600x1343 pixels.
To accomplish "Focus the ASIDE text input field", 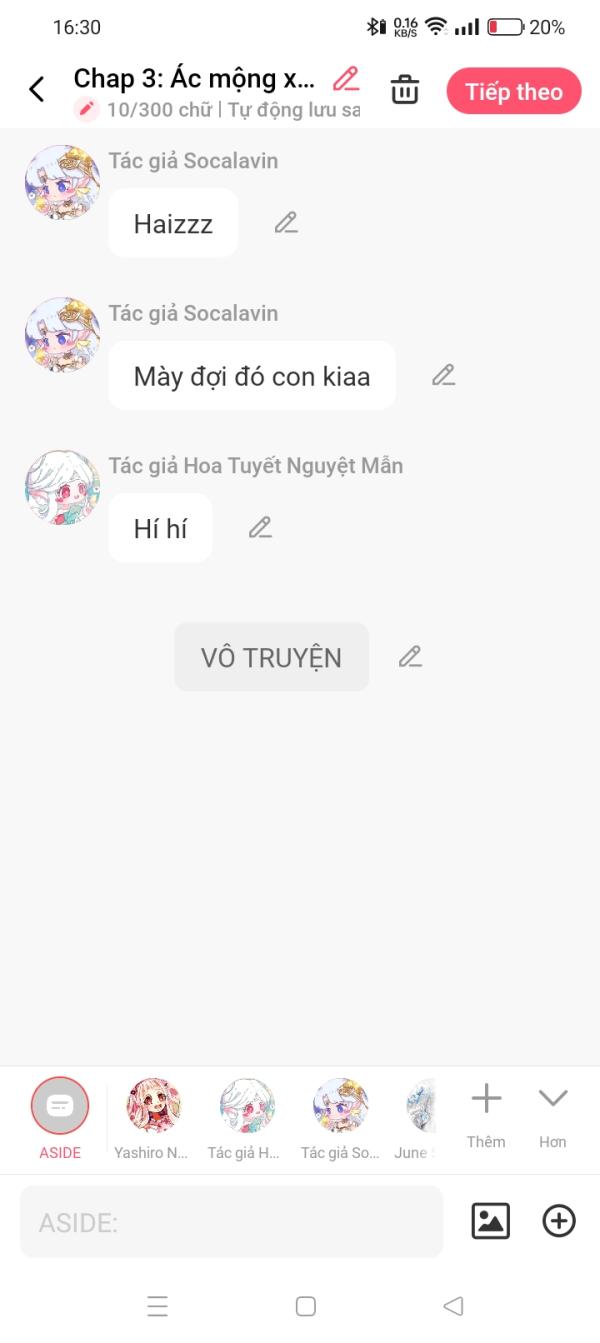I will 231,1222.
